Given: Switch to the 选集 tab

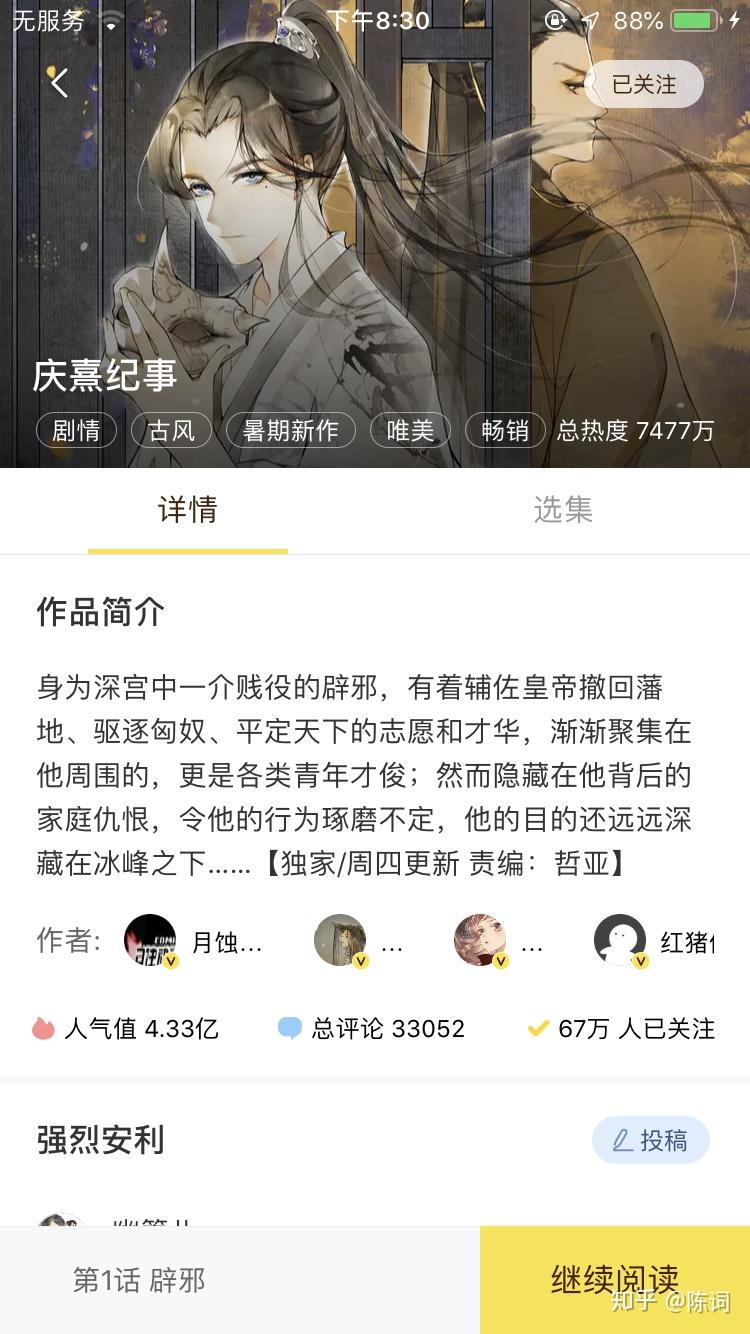Looking at the screenshot, I should [563, 510].
